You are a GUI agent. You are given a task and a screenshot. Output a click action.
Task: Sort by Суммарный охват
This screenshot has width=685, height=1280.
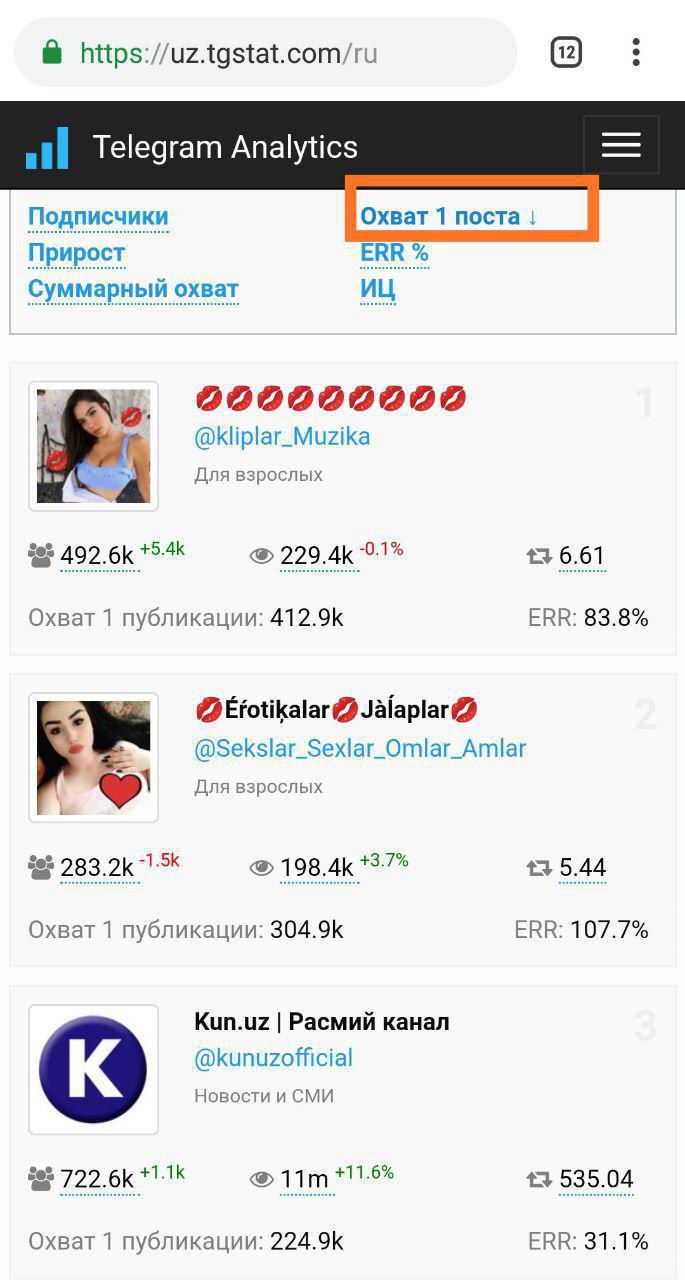click(133, 290)
